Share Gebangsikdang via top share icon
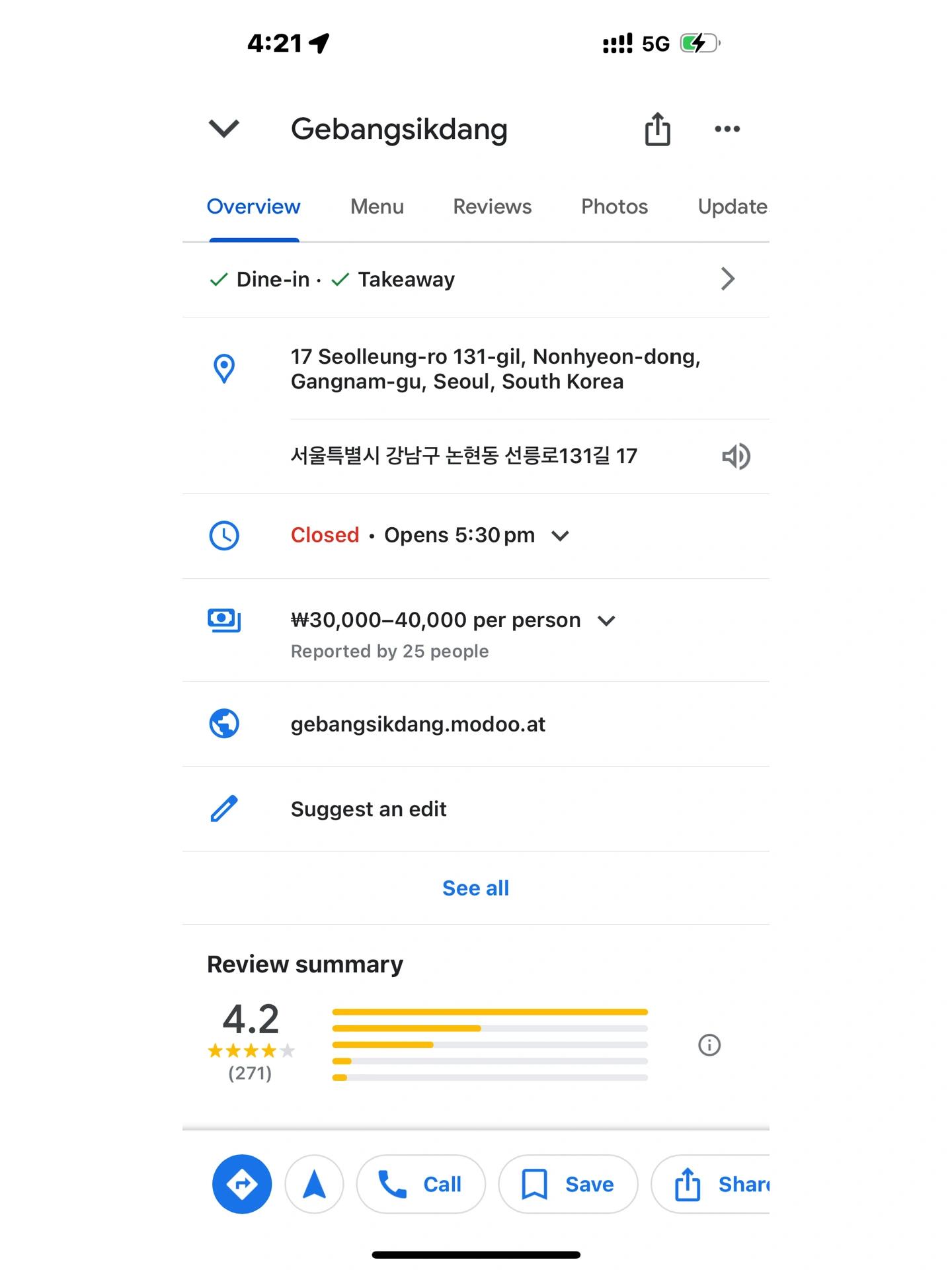Image resolution: width=952 pixels, height=1270 pixels. (x=657, y=129)
